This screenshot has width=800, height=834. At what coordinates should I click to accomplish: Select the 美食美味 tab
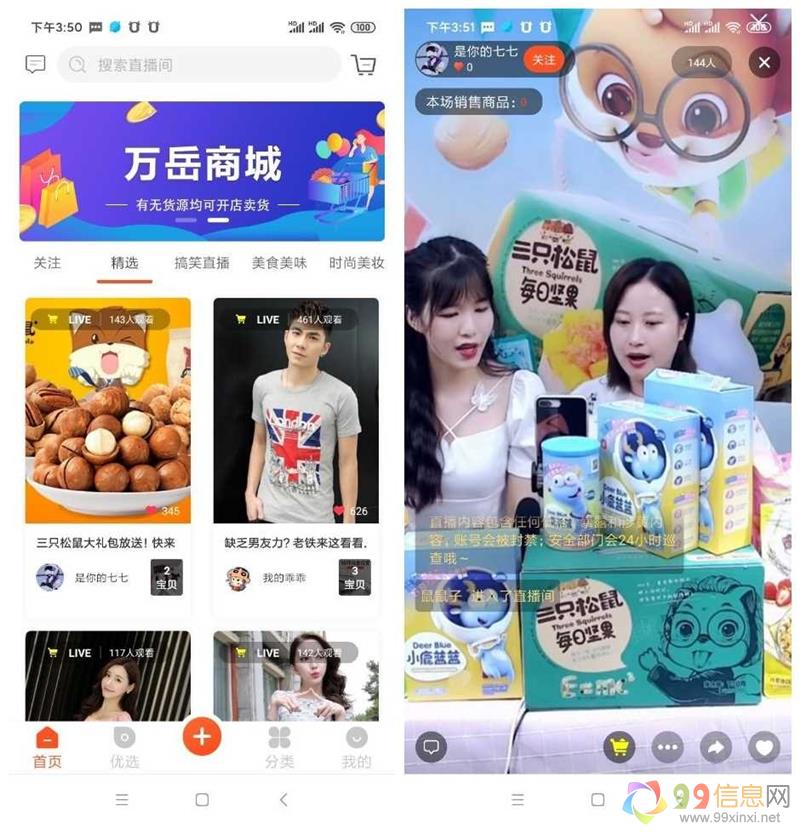(279, 263)
